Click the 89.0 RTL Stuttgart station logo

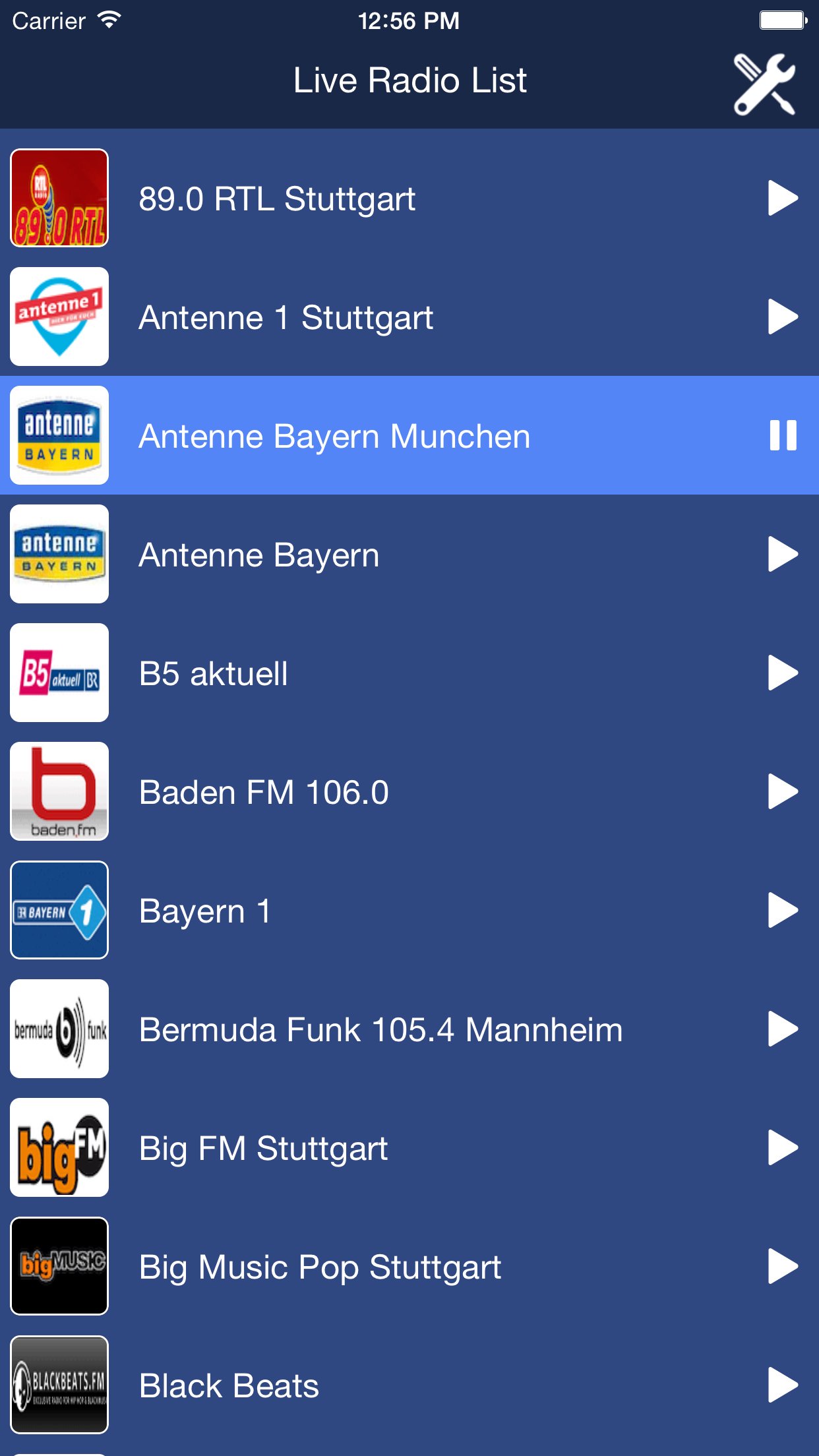59,197
